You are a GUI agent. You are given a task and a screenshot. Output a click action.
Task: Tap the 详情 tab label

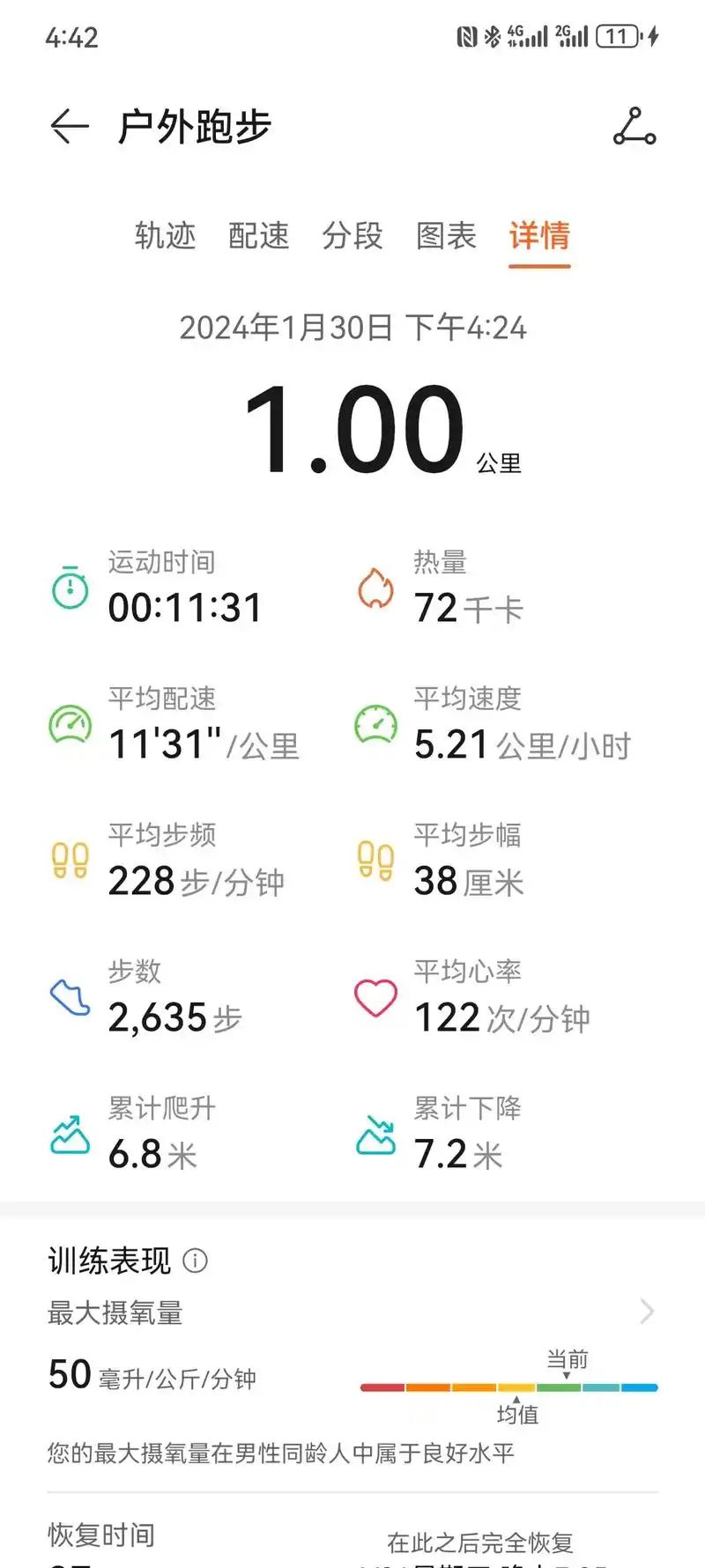tap(539, 236)
